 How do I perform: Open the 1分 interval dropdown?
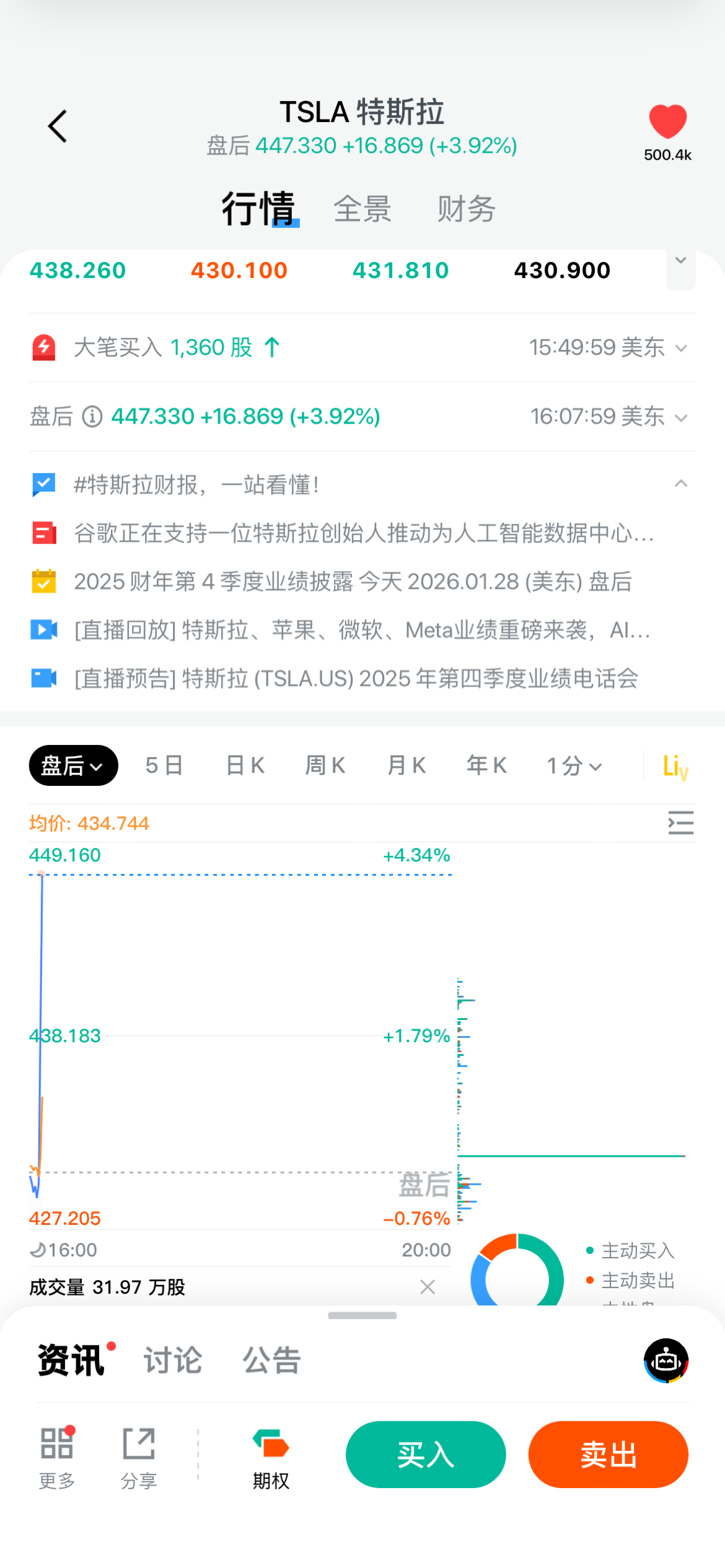pyautogui.click(x=574, y=766)
